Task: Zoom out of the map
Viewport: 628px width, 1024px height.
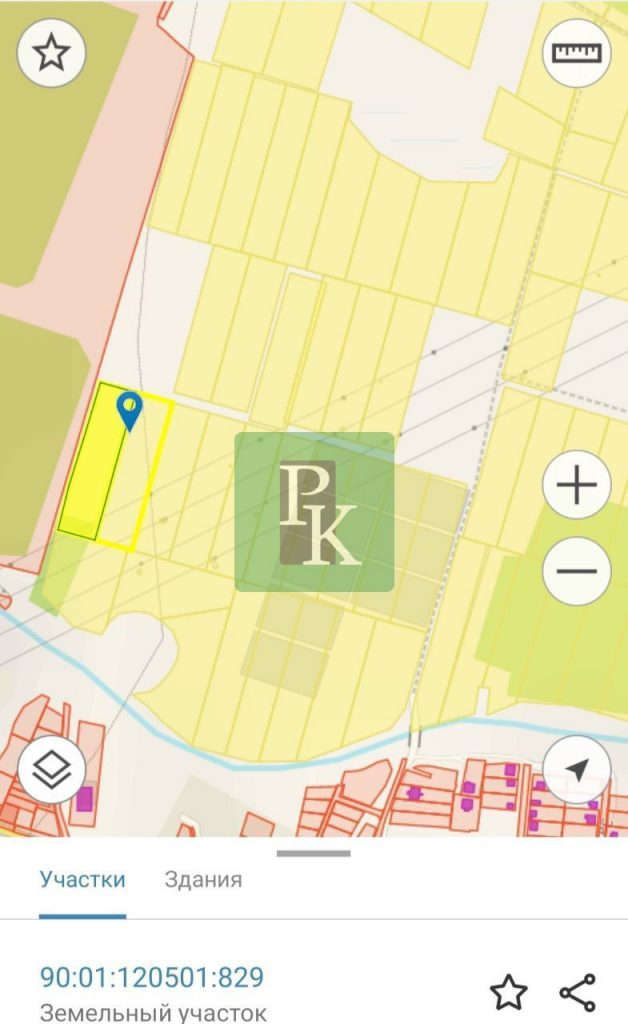Action: pyautogui.click(x=576, y=571)
